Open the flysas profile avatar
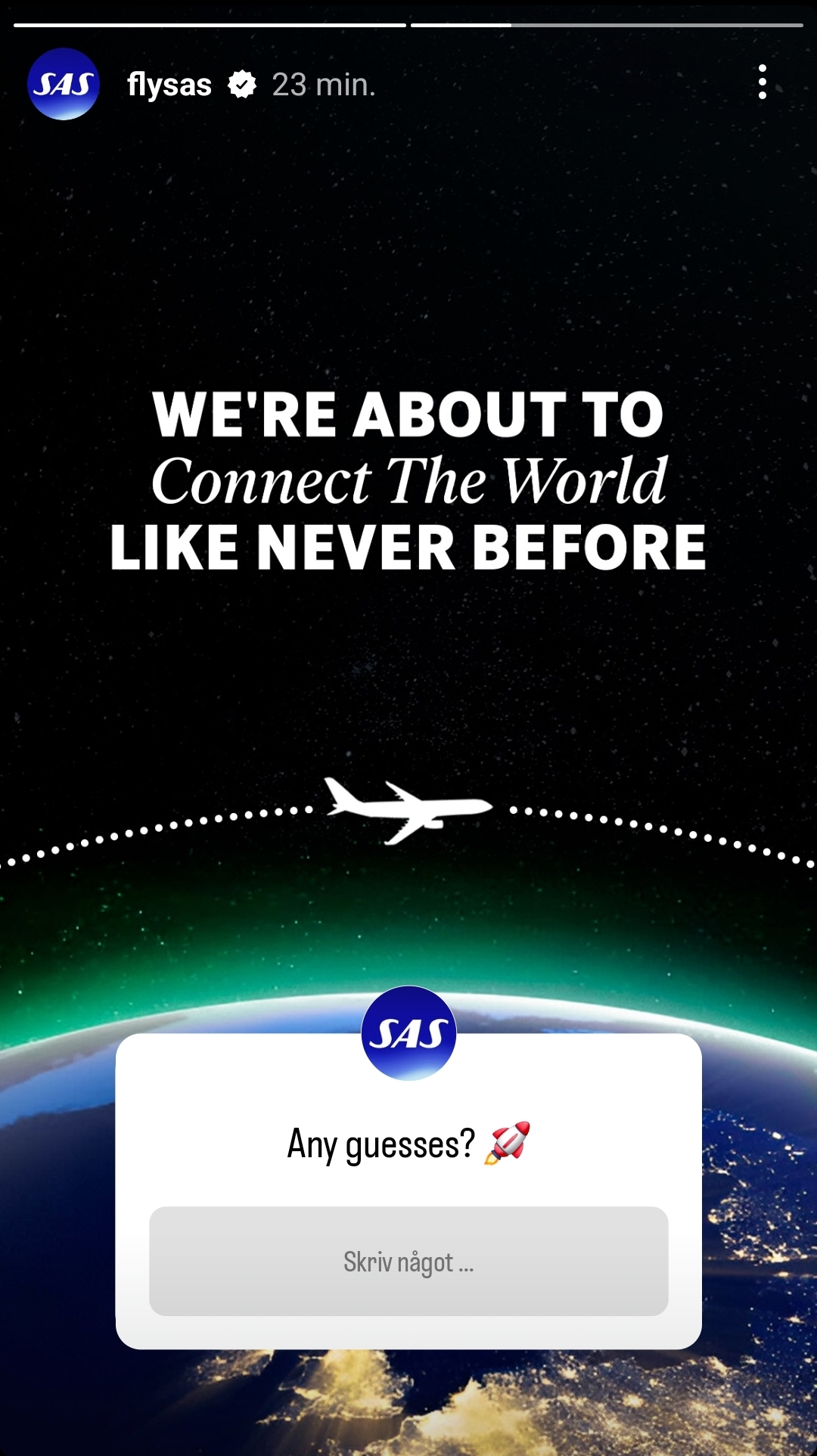Image resolution: width=817 pixels, height=1456 pixels. click(x=64, y=84)
